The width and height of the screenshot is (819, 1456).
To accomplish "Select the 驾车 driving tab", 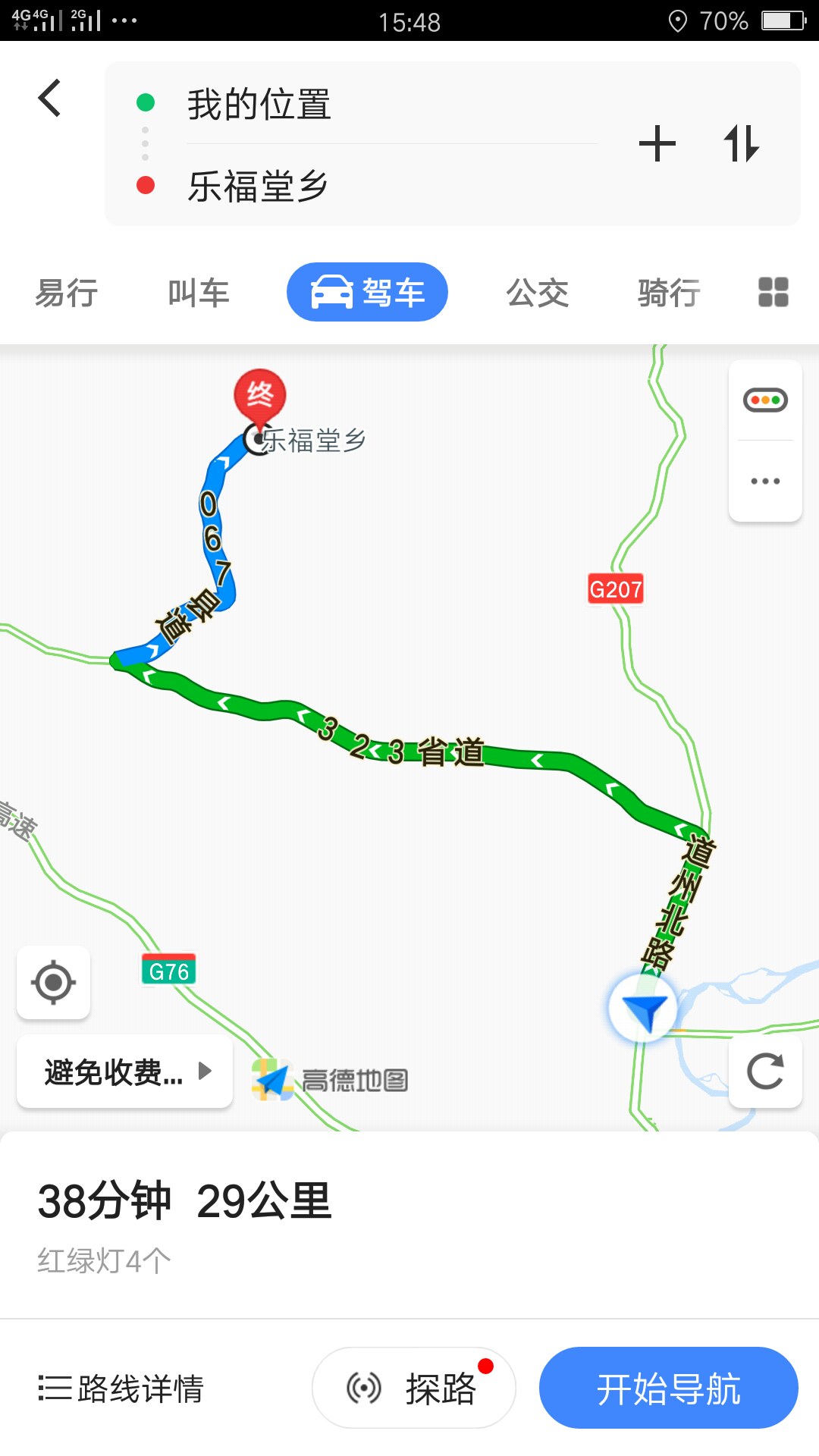I will [x=367, y=293].
